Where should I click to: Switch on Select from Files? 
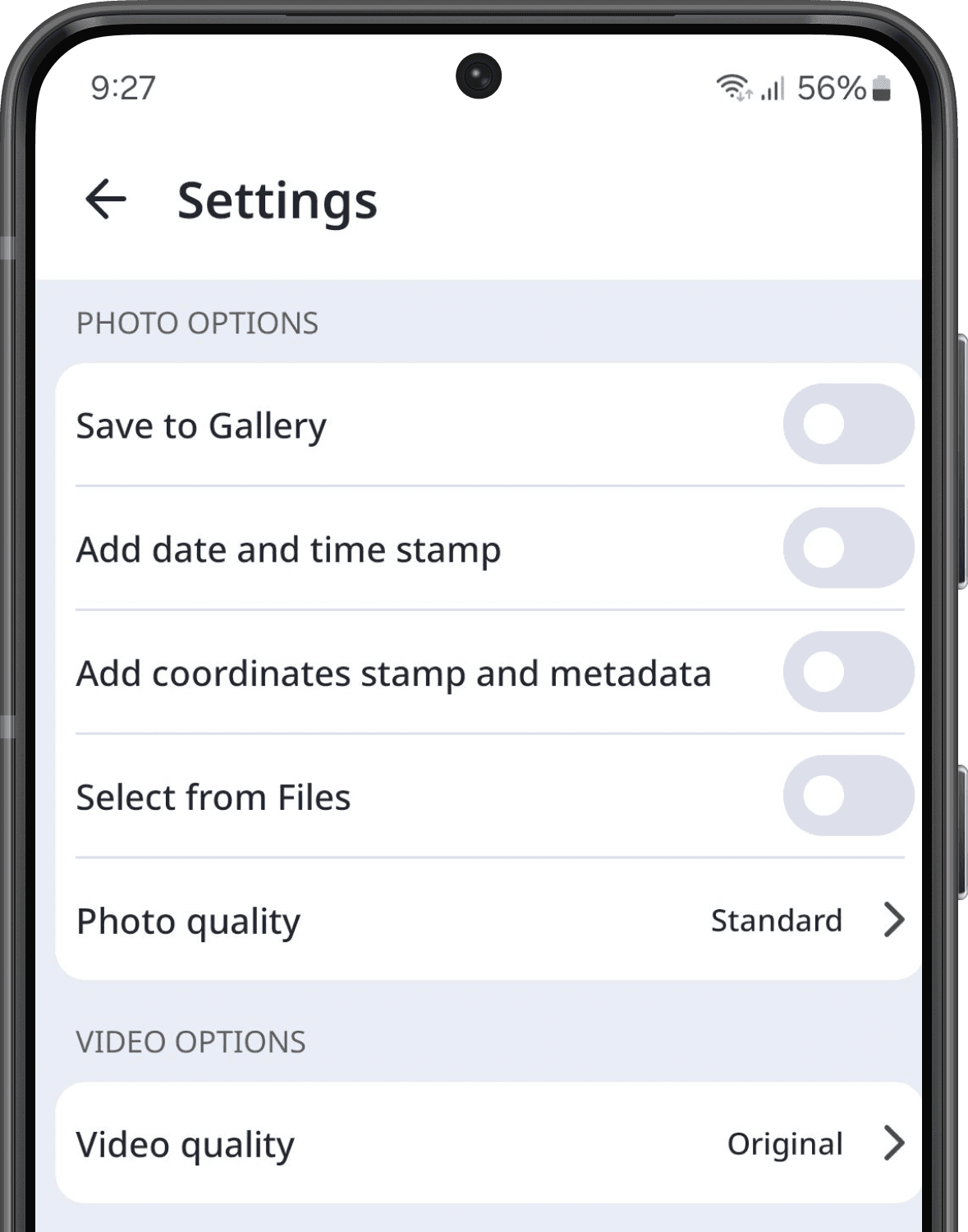pos(847,796)
